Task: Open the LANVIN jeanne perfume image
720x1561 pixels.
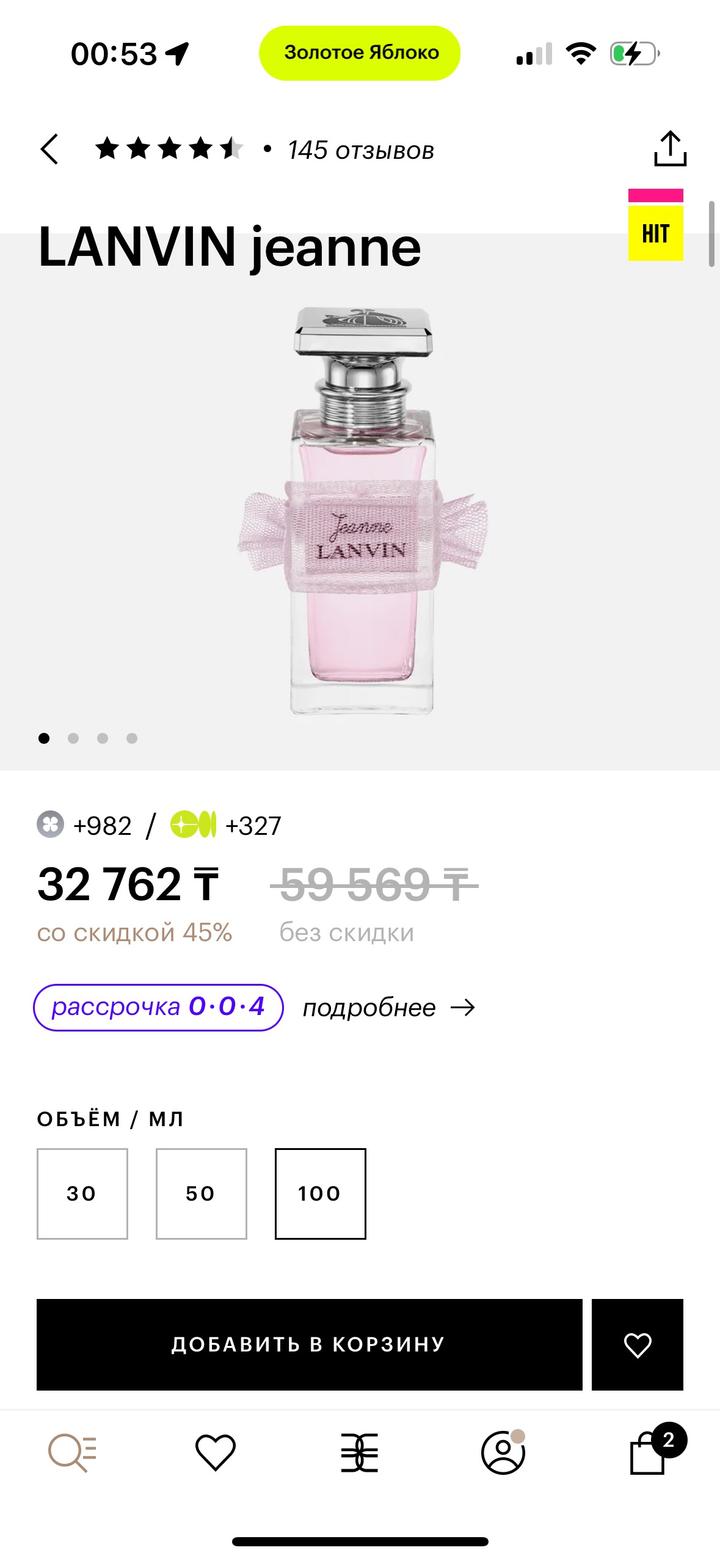Action: tap(362, 512)
